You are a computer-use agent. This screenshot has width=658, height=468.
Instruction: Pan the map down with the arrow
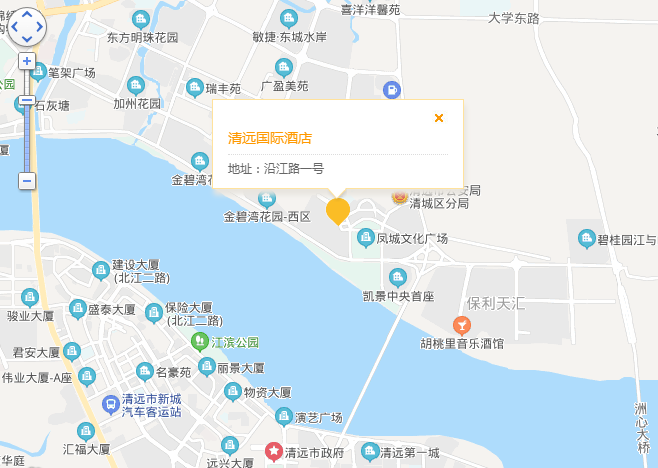27,39
